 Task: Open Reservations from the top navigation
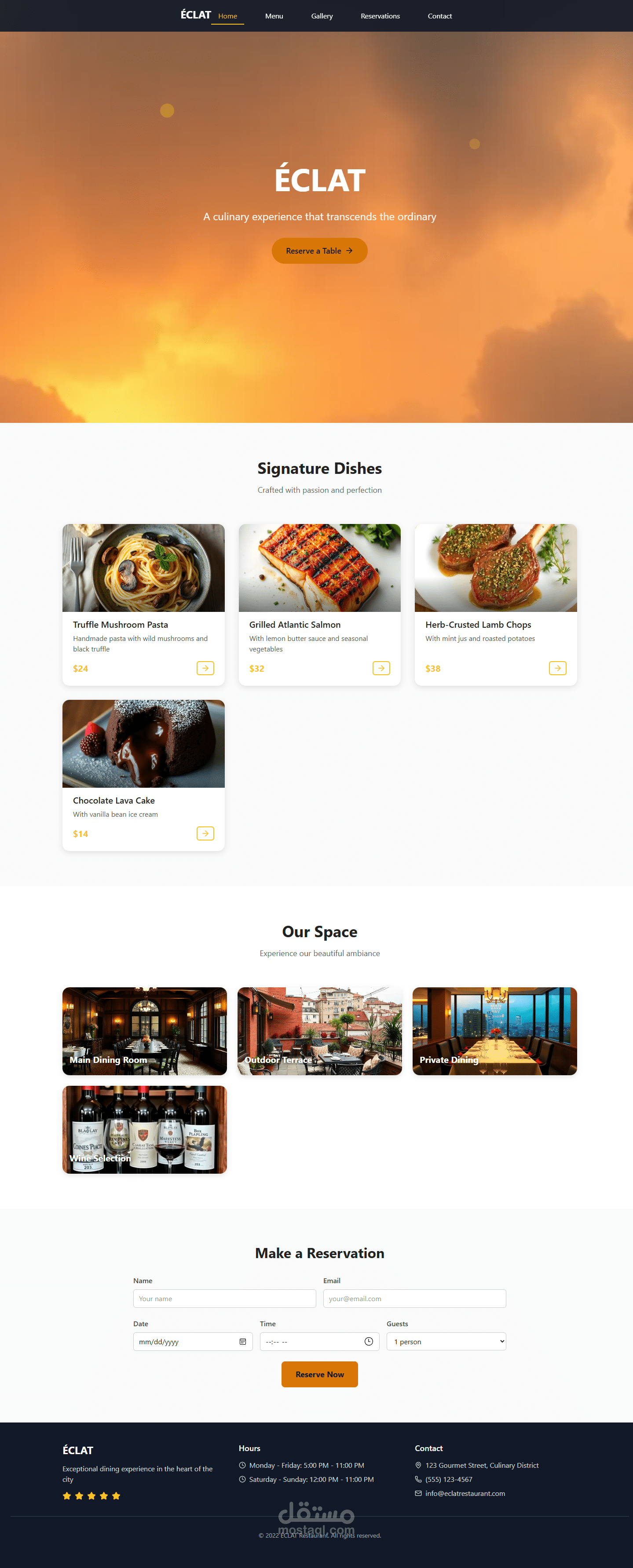380,16
